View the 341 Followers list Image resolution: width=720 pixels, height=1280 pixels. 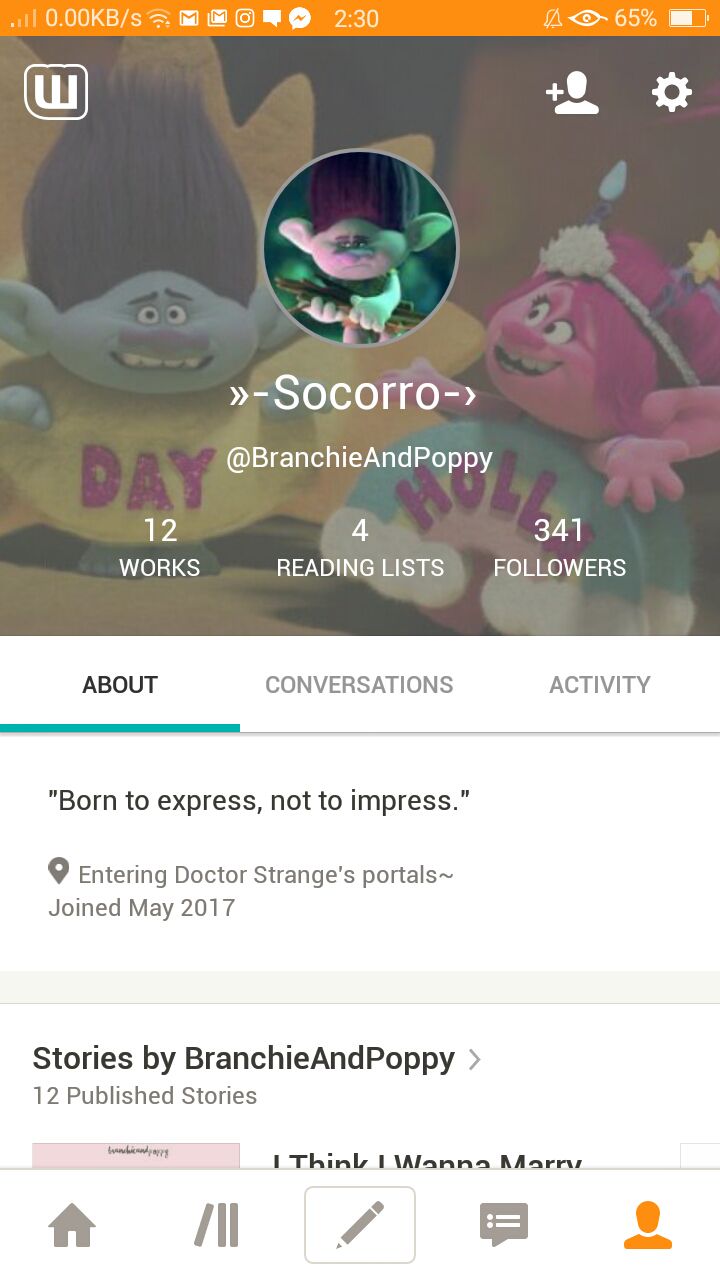pyautogui.click(x=559, y=547)
